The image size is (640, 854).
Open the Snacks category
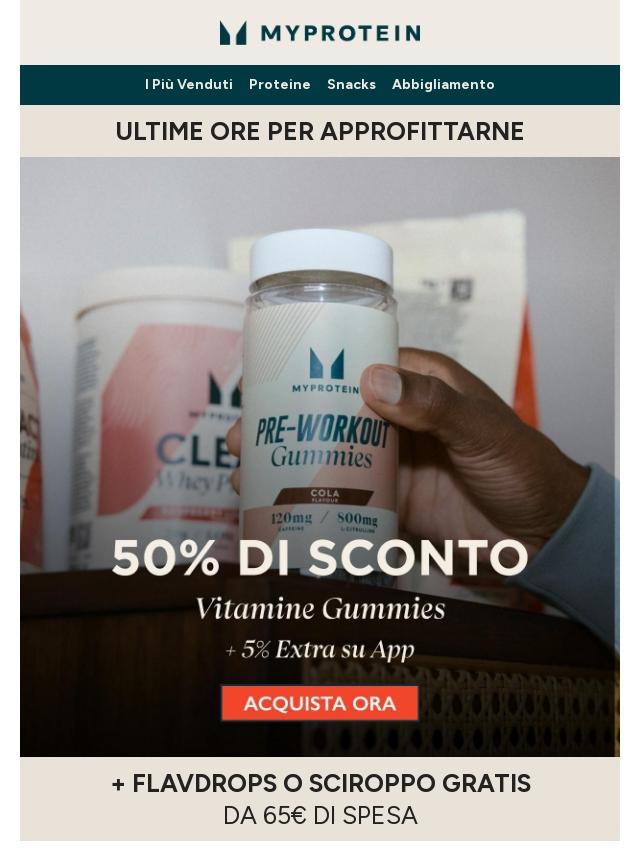click(x=351, y=85)
